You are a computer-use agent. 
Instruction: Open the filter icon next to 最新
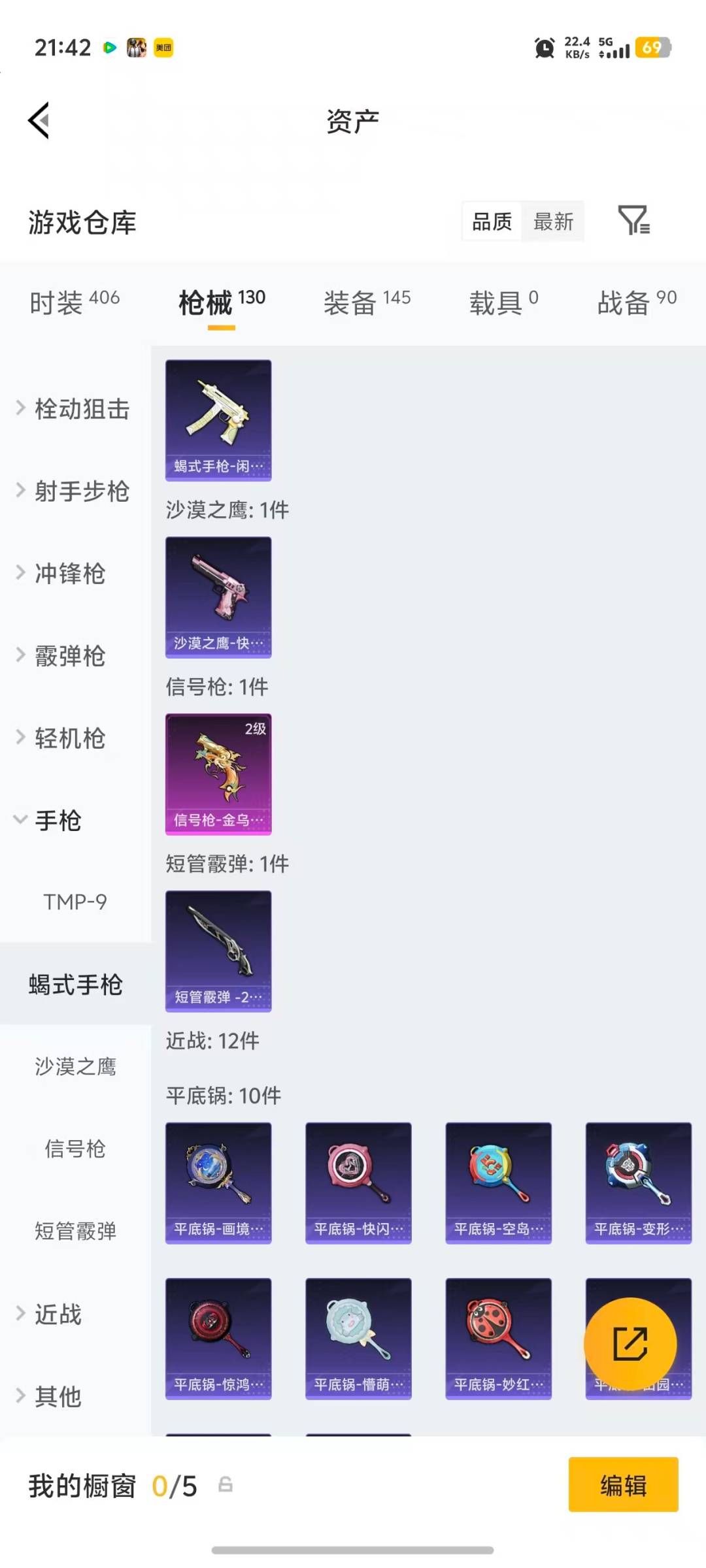point(635,222)
